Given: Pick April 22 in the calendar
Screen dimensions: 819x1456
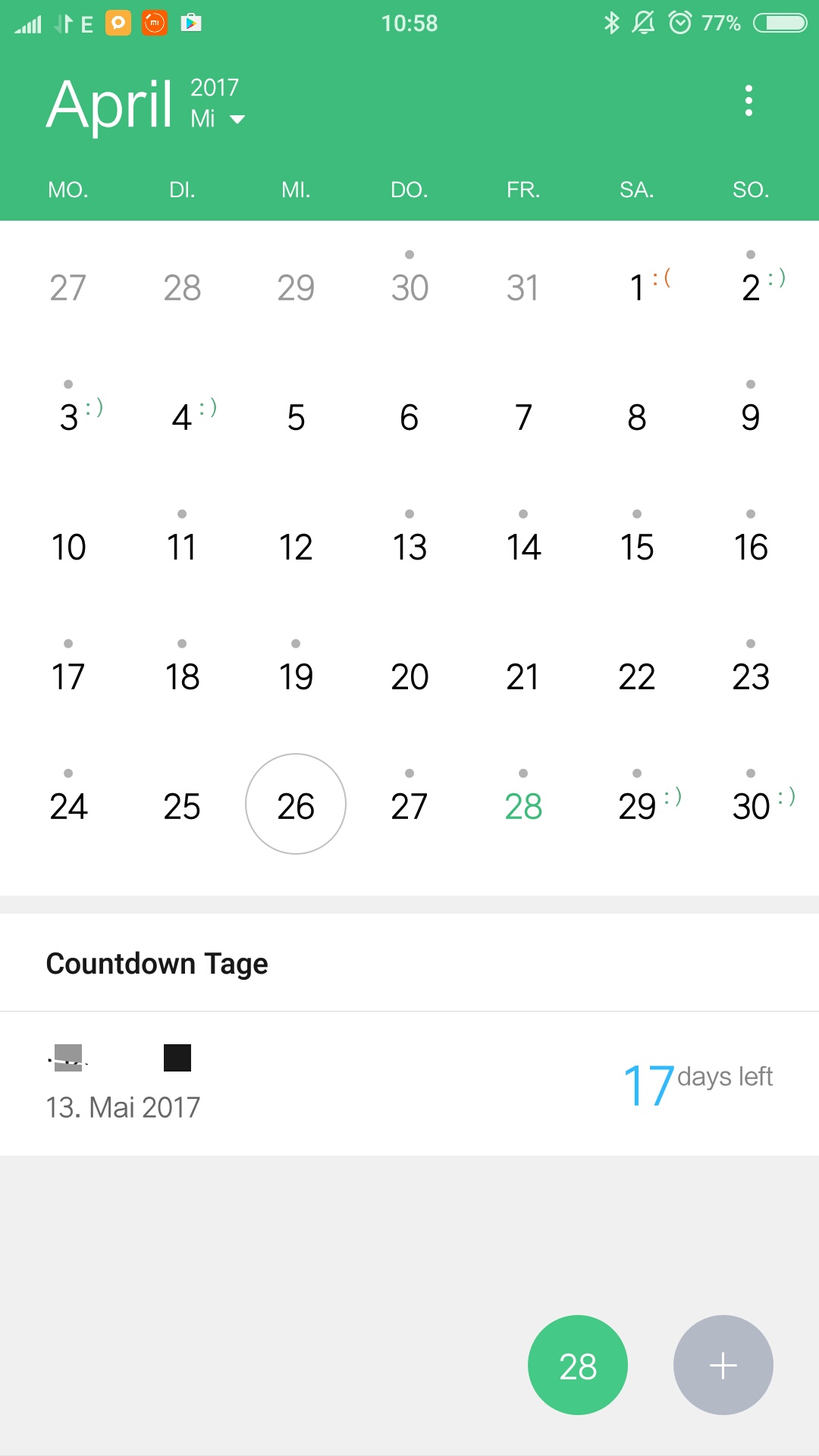Looking at the screenshot, I should 637,676.
